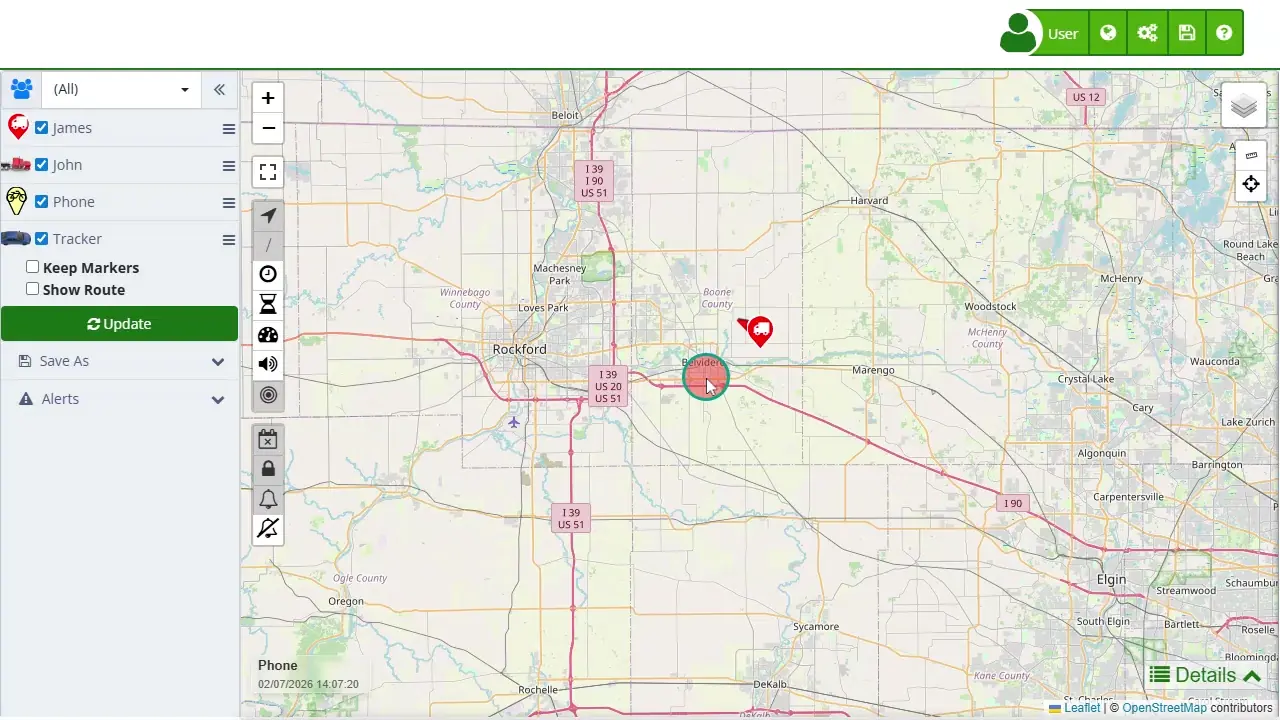This screenshot has height=720, width=1280.
Task: Collapse the left side panel
Action: click(x=219, y=89)
